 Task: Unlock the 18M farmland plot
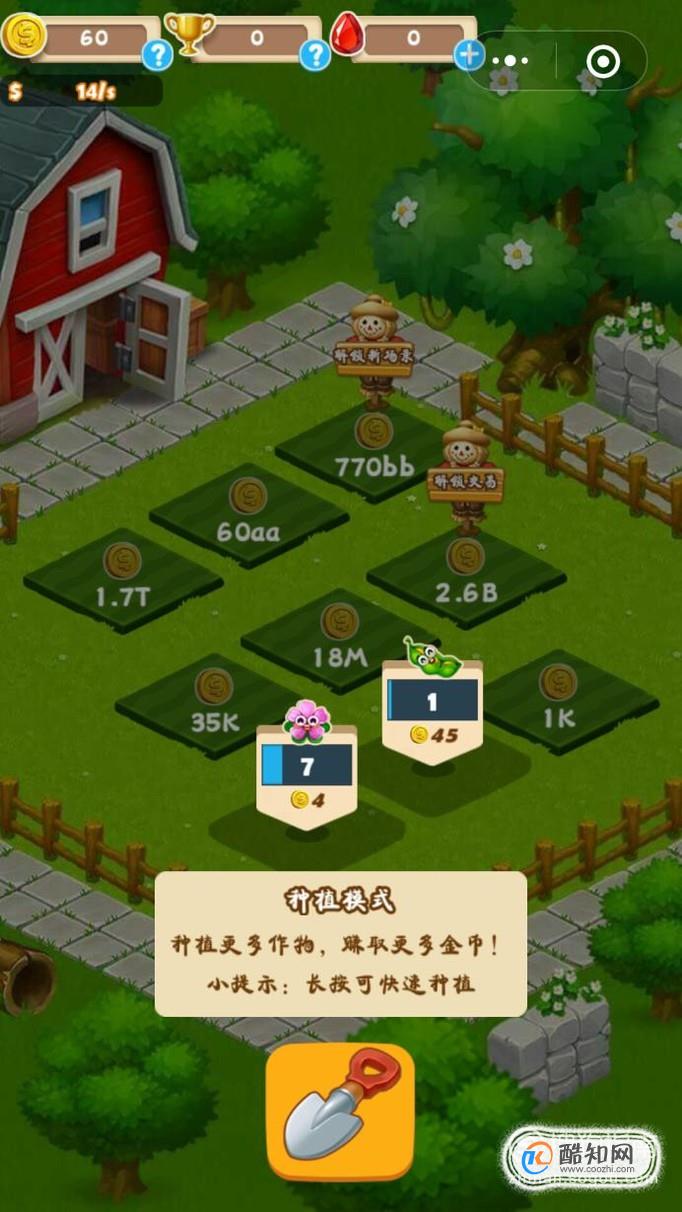pyautogui.click(x=340, y=640)
